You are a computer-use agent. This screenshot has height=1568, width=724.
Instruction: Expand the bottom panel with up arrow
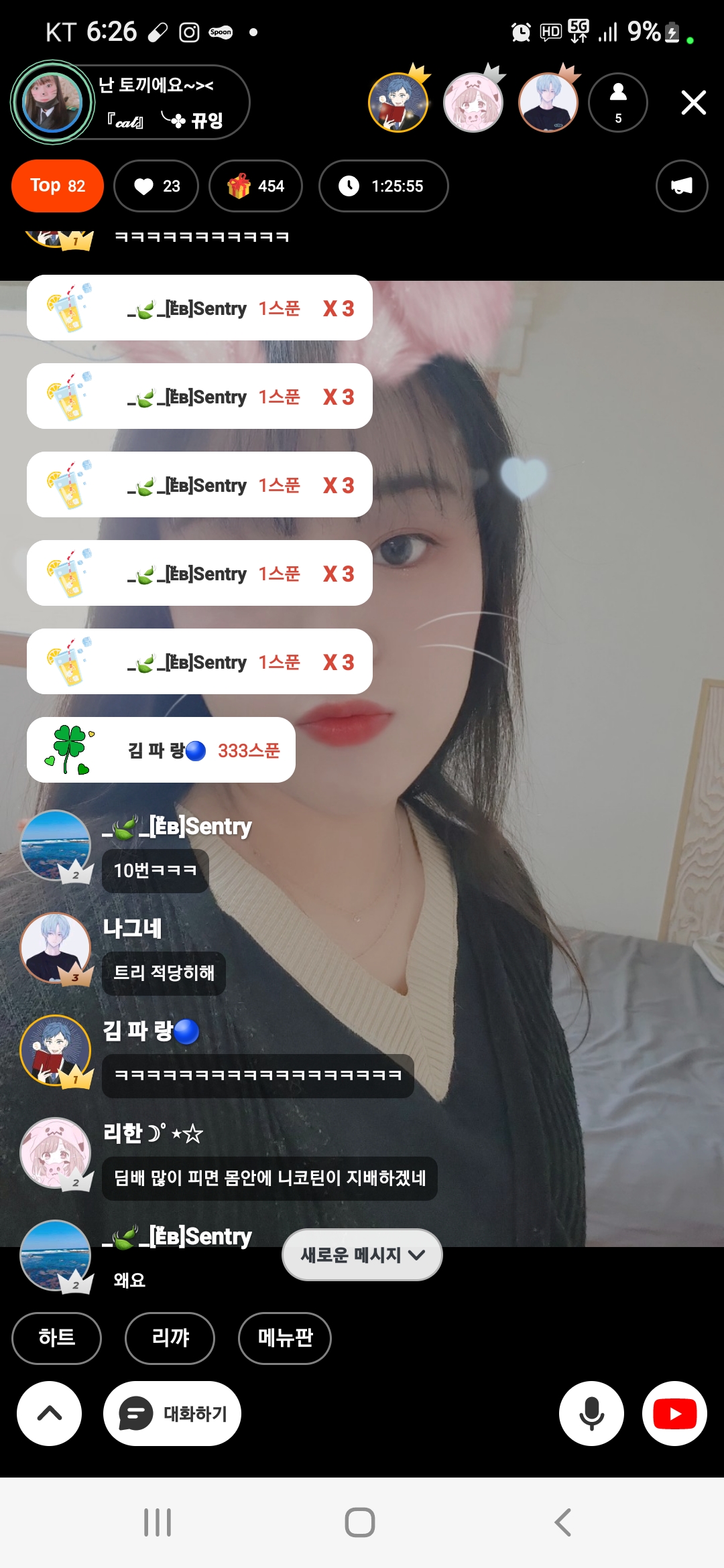pyautogui.click(x=50, y=1413)
